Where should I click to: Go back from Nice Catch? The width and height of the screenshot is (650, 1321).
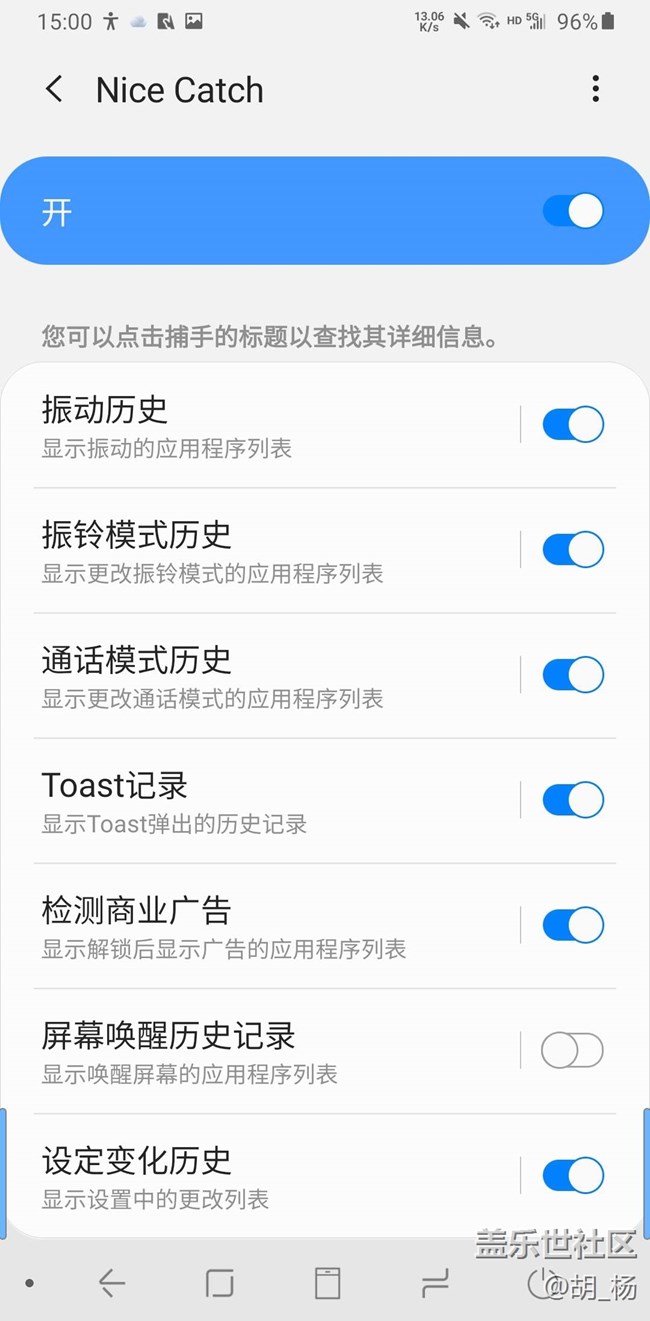(54, 90)
